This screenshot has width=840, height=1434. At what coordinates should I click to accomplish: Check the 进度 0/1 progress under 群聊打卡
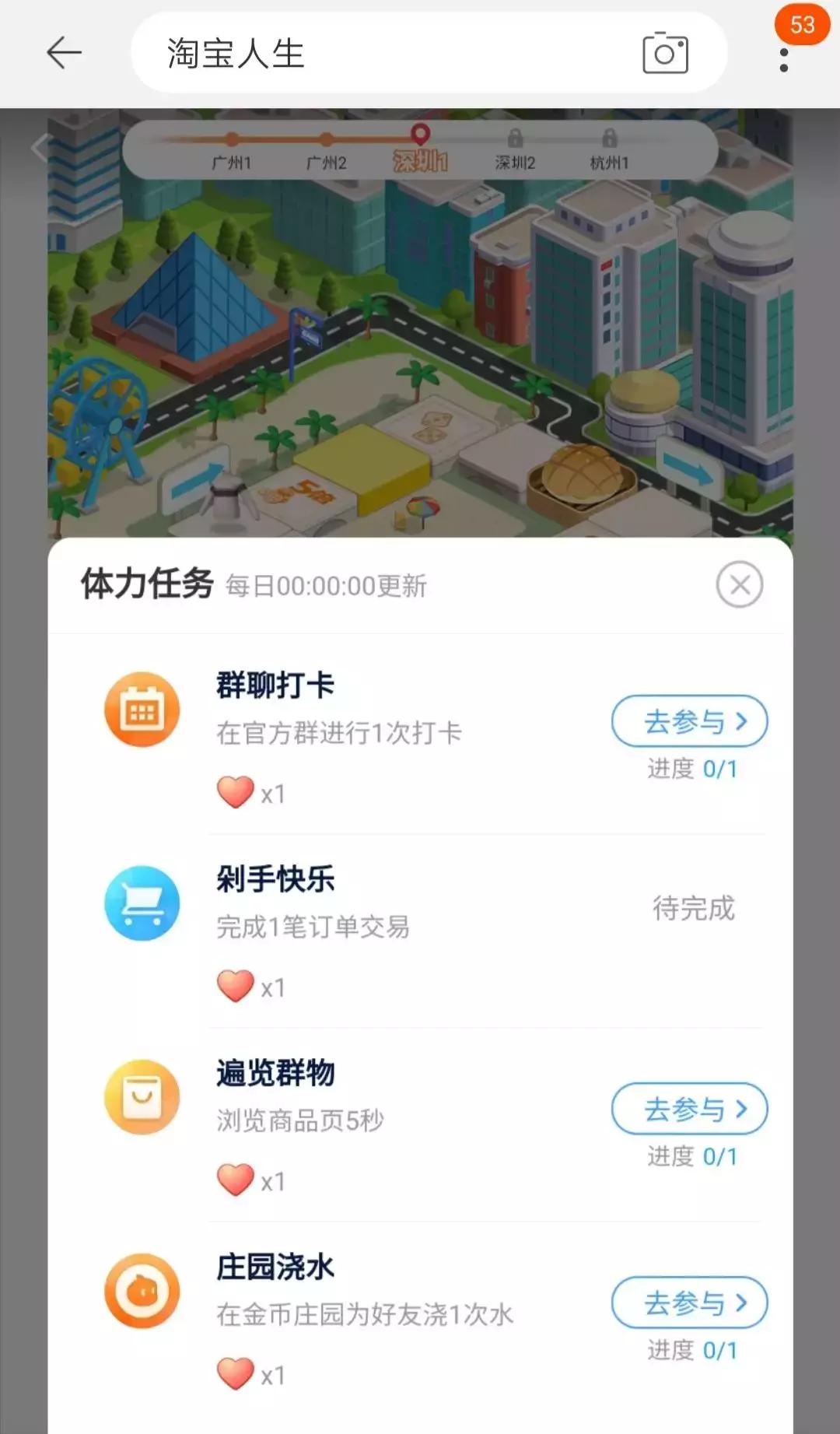(690, 767)
